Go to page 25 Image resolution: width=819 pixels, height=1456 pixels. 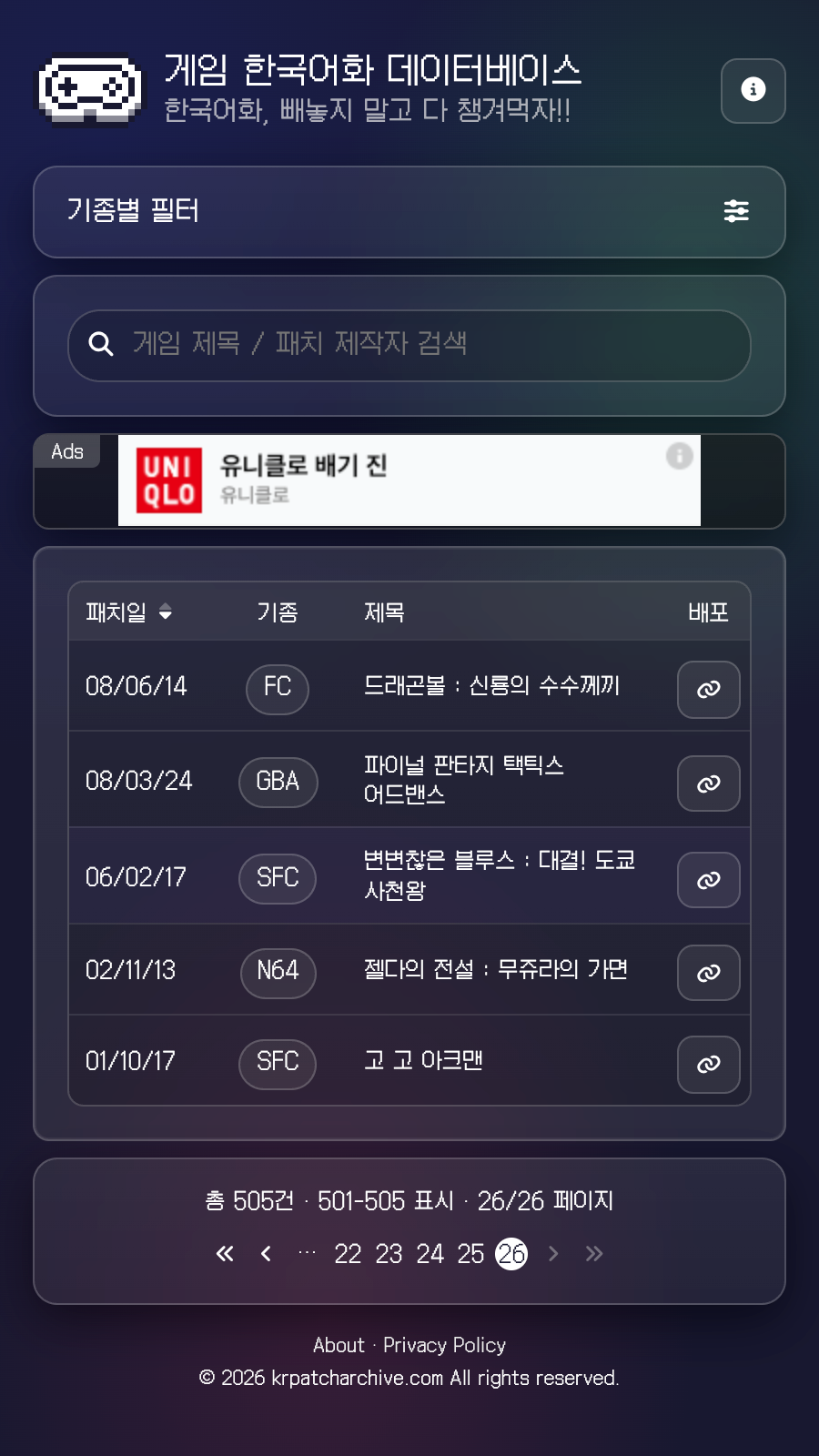tap(470, 1254)
